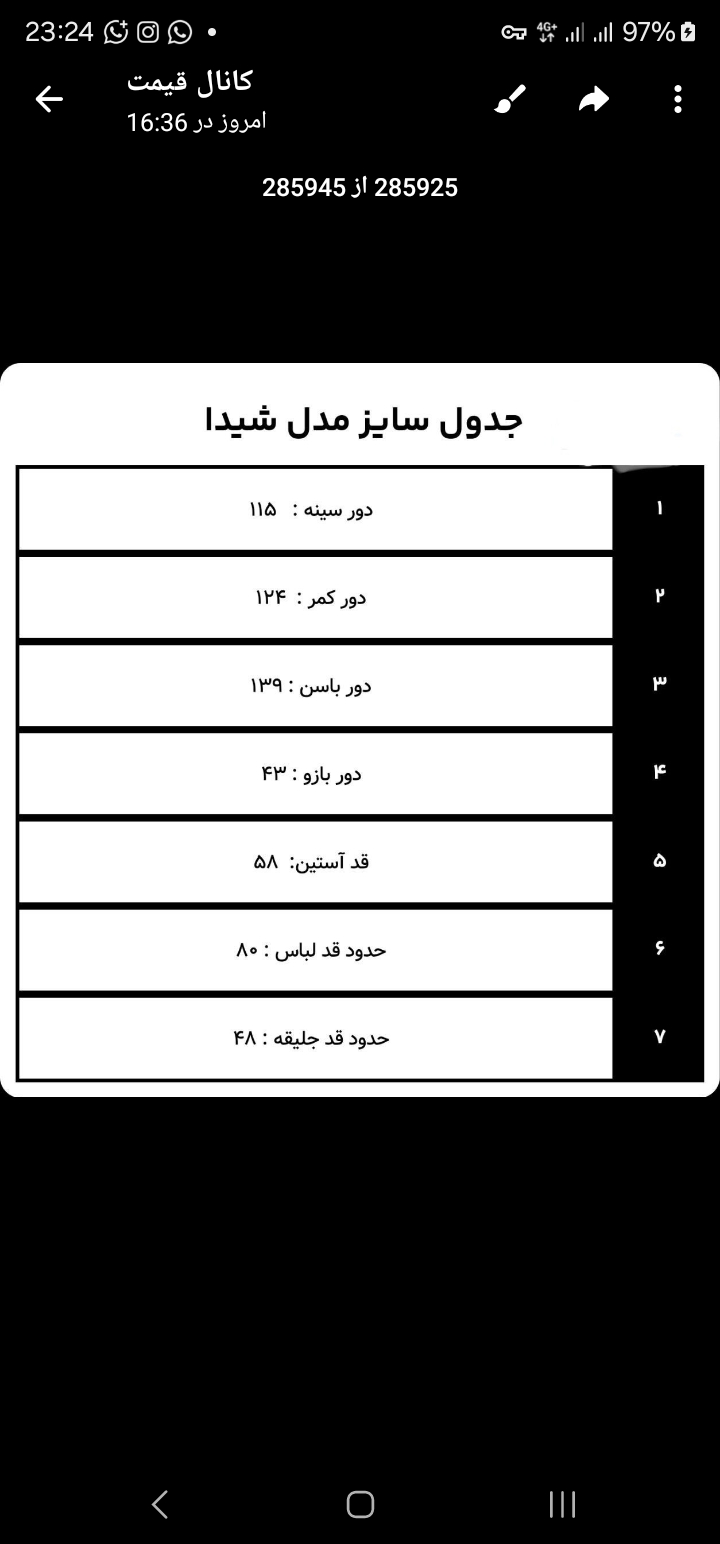
Task: Go back from the image viewer
Action: click(x=49, y=98)
